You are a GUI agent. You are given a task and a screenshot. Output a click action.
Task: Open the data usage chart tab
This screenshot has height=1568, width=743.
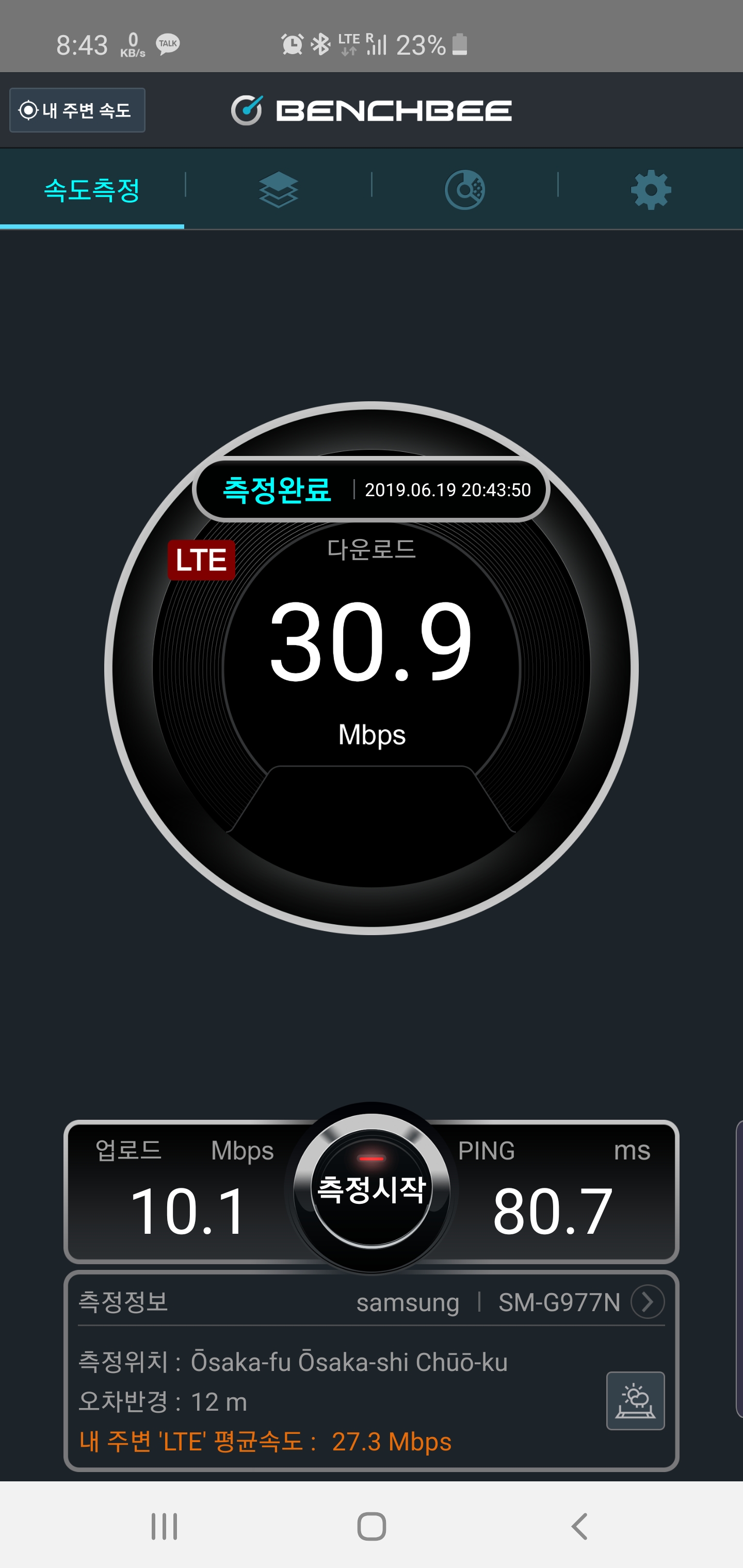[x=465, y=189]
